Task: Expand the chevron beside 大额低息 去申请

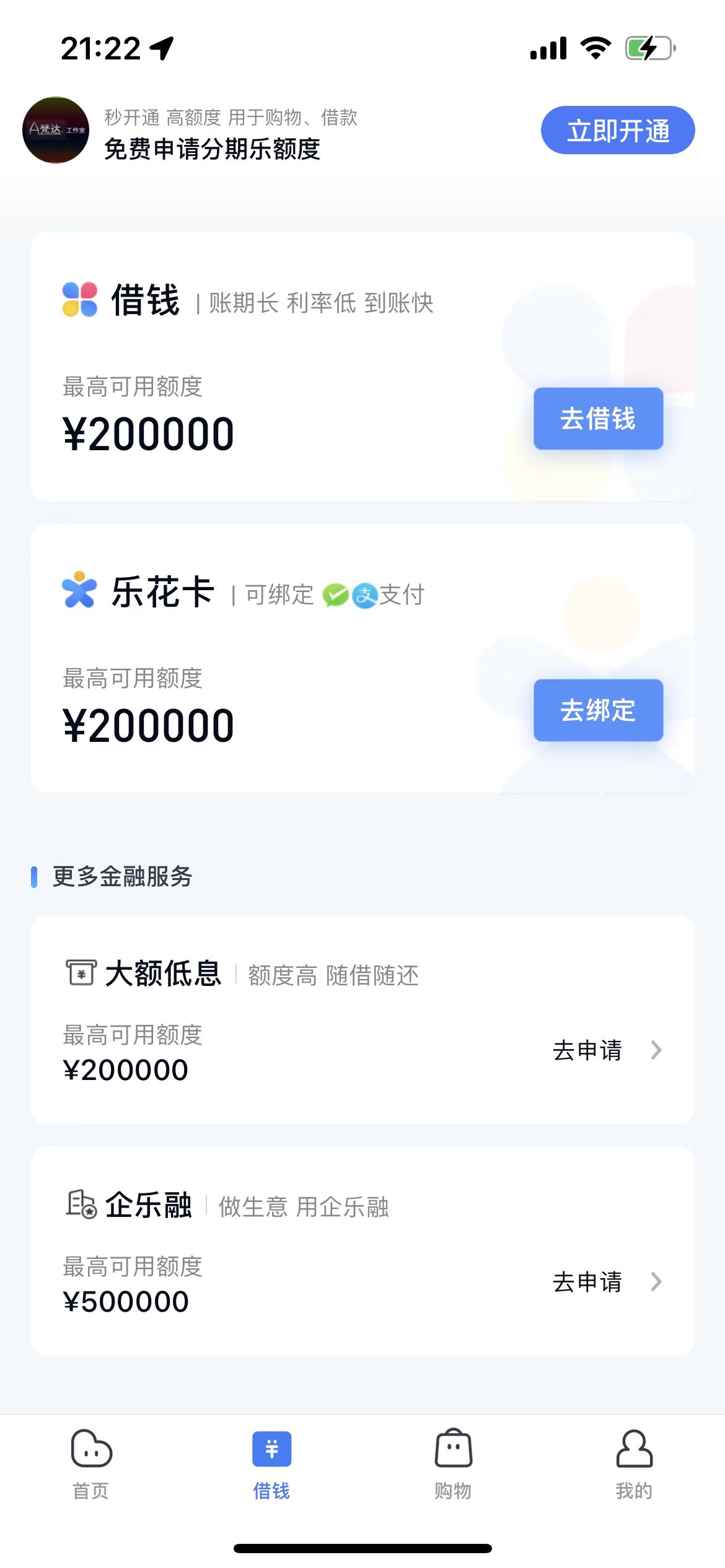Action: tap(656, 1050)
